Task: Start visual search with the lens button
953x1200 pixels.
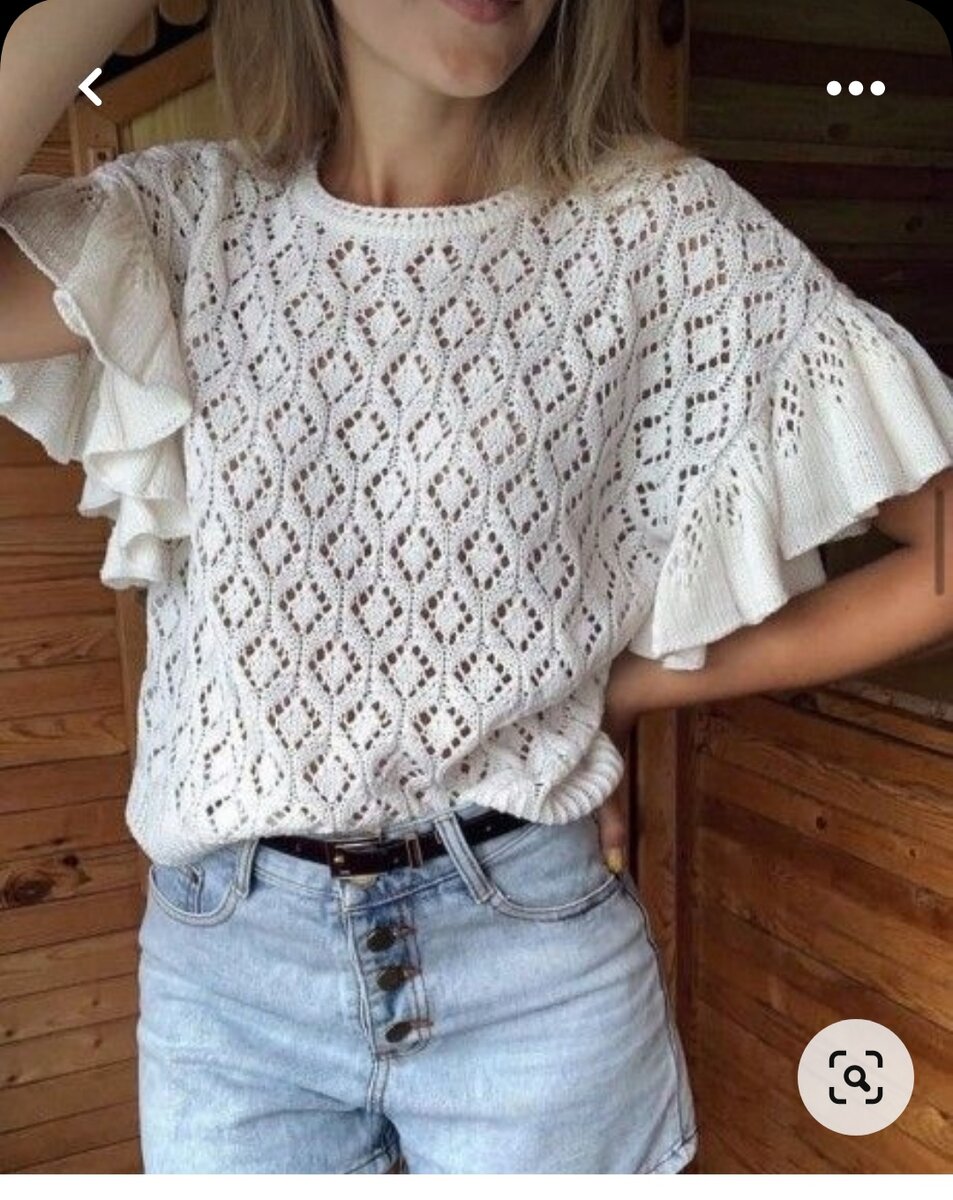Action: (x=855, y=1077)
